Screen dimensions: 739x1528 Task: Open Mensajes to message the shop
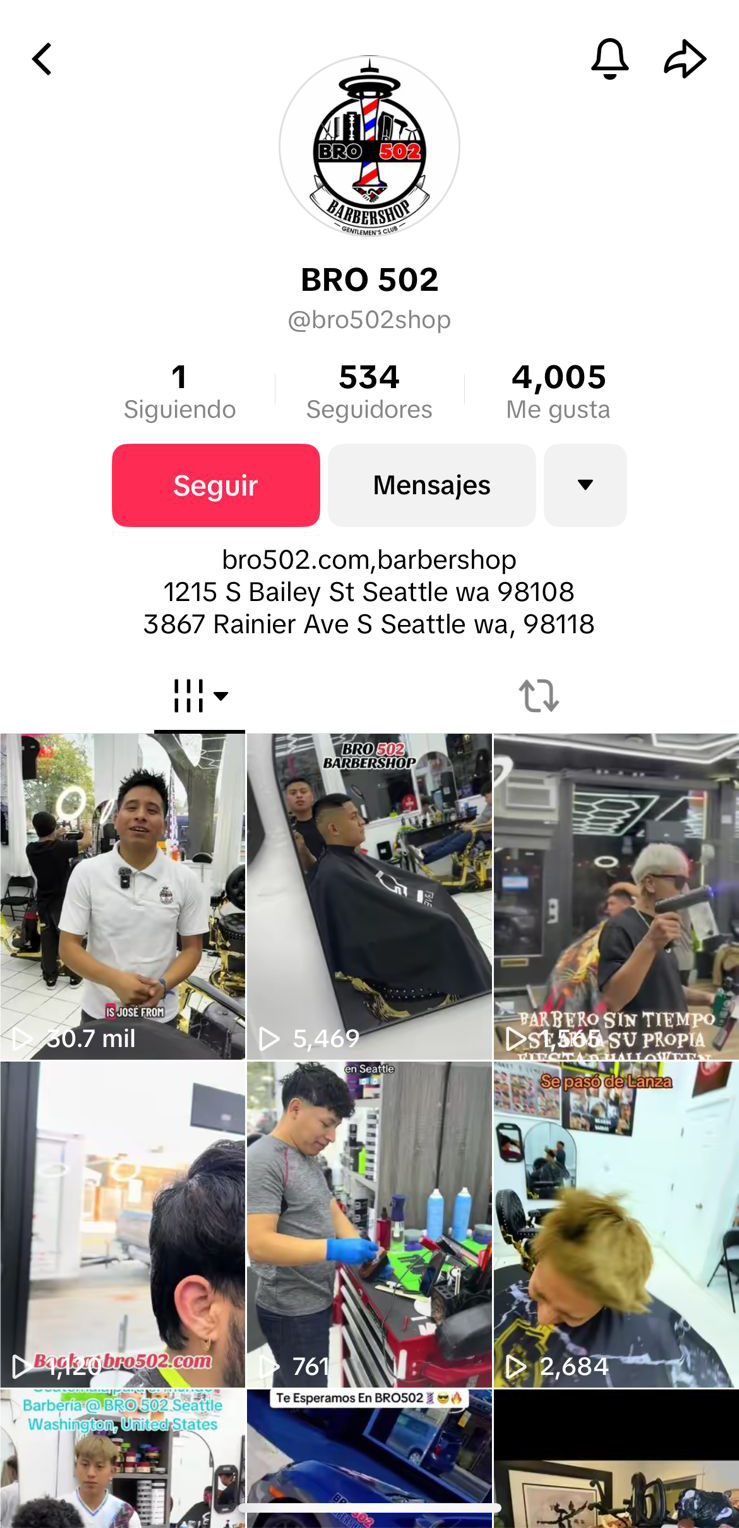pos(431,485)
